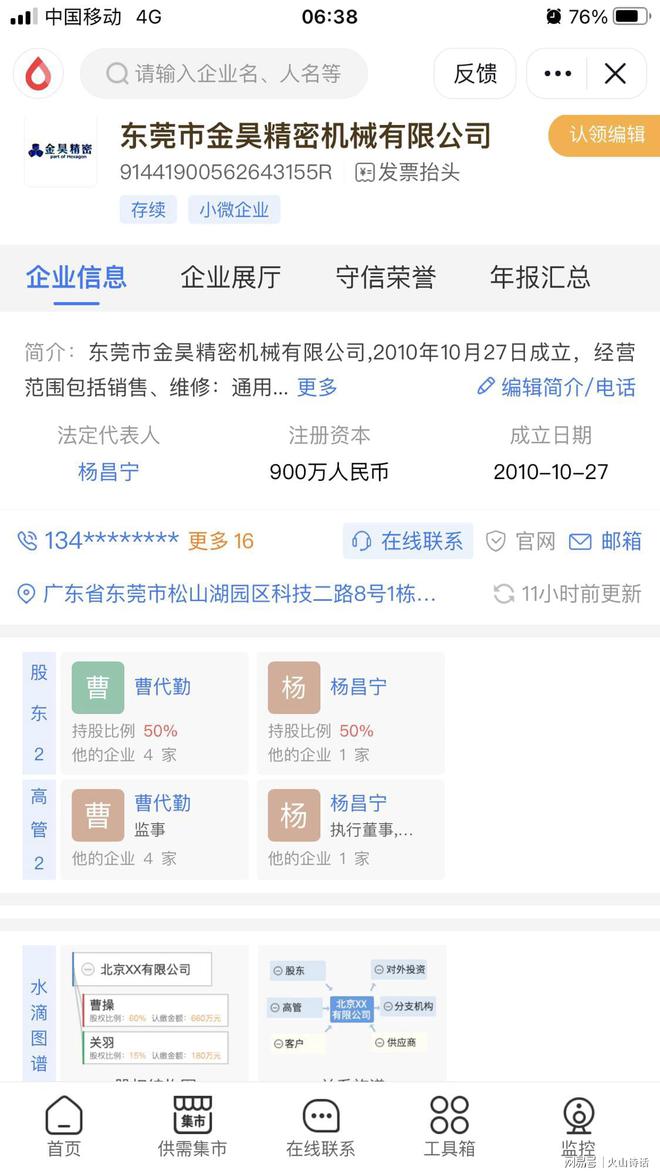The image size is (660, 1174).
Task: Show 更多 16 phone numbers
Action: [x=221, y=541]
